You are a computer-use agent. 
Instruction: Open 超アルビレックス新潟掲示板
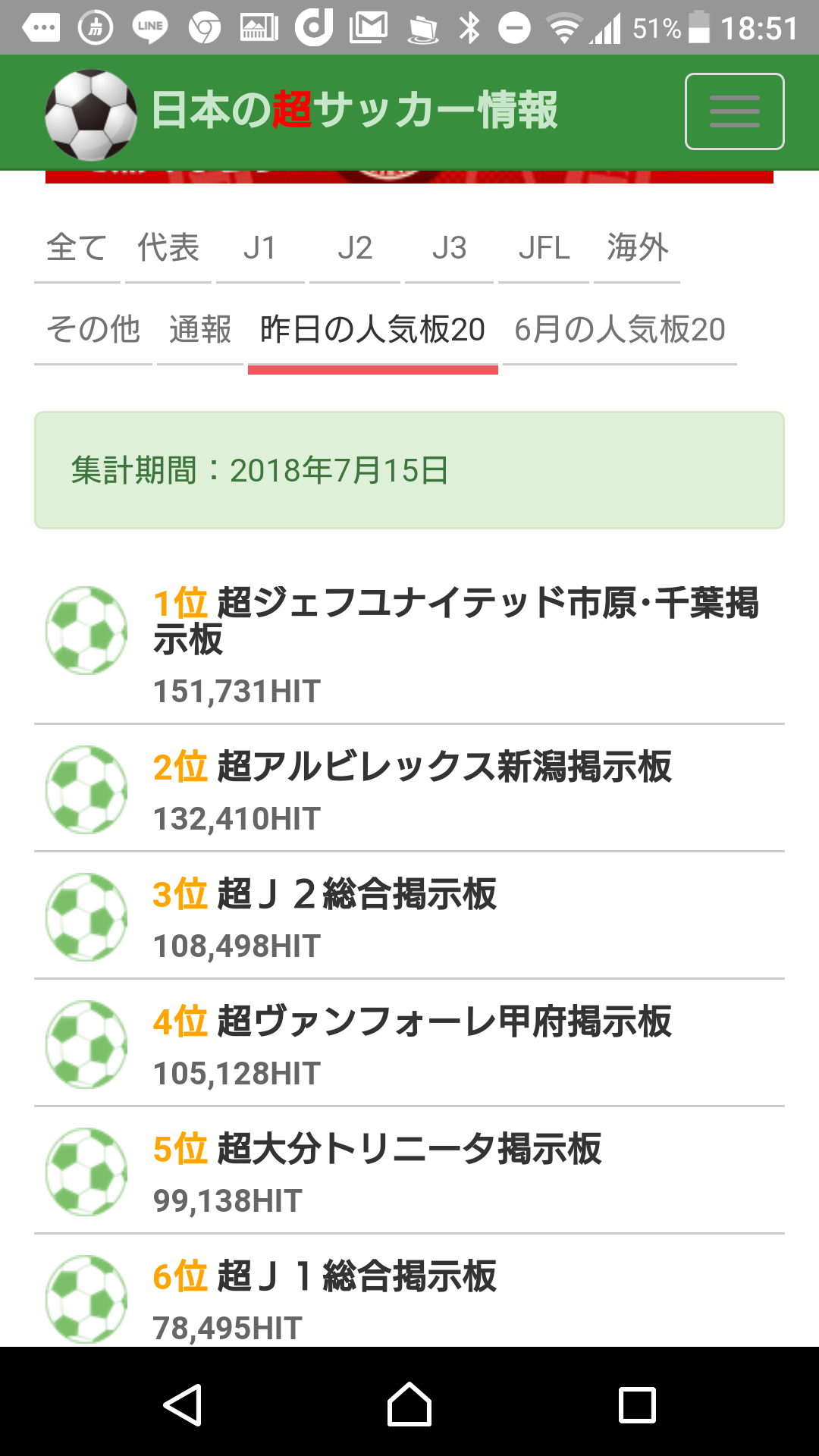444,767
